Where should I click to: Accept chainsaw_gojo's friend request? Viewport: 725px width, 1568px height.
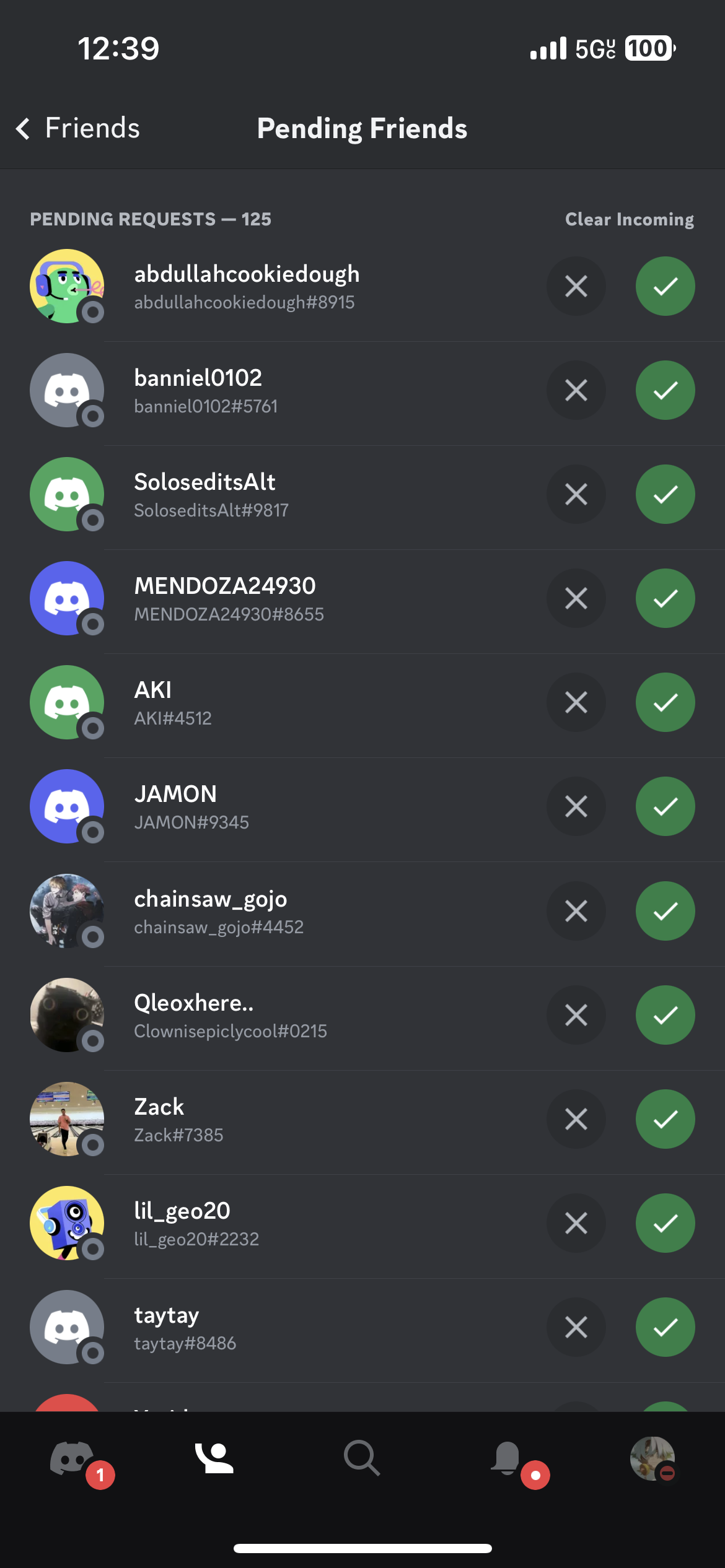coord(665,911)
